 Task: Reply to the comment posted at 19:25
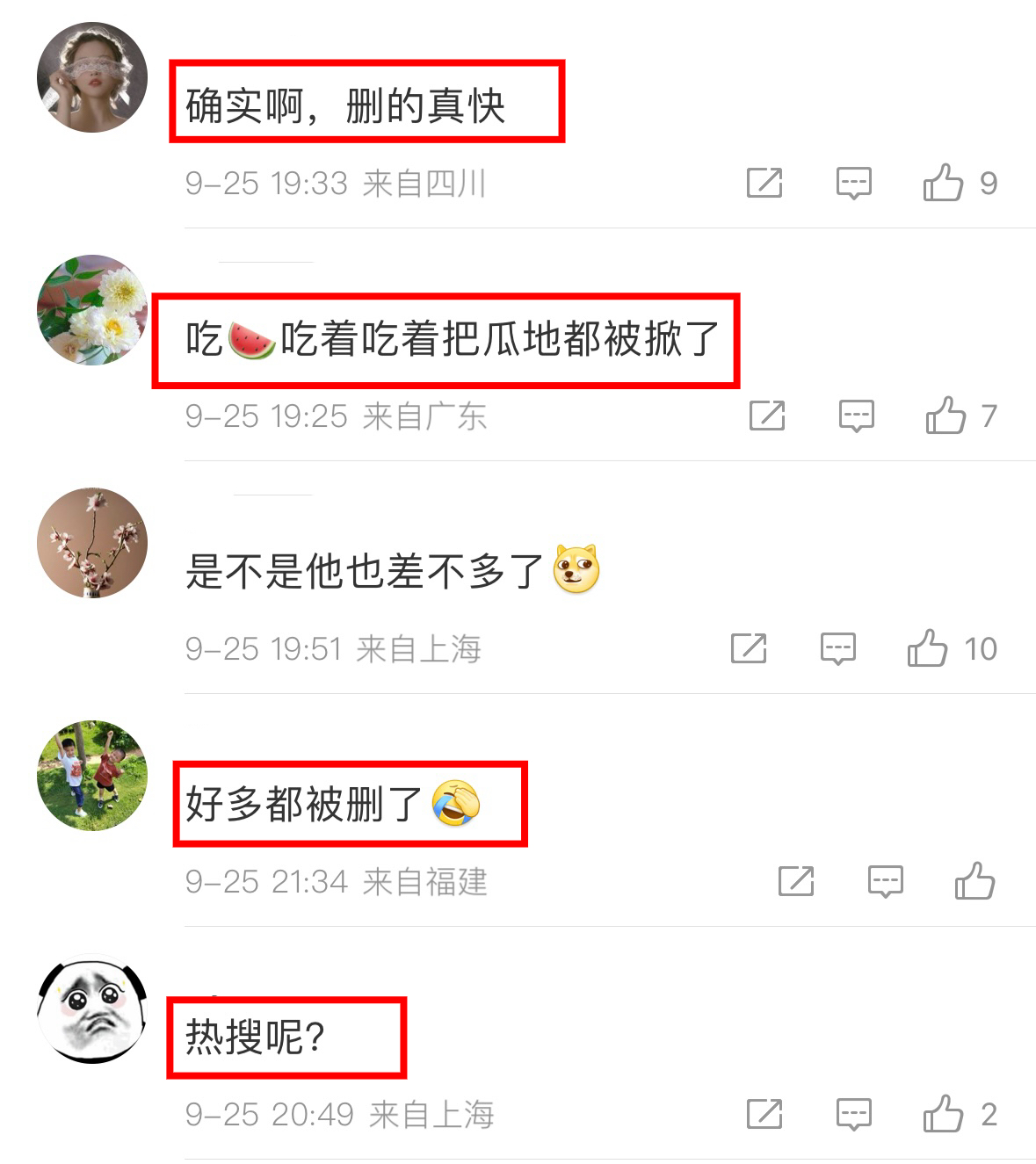(857, 416)
